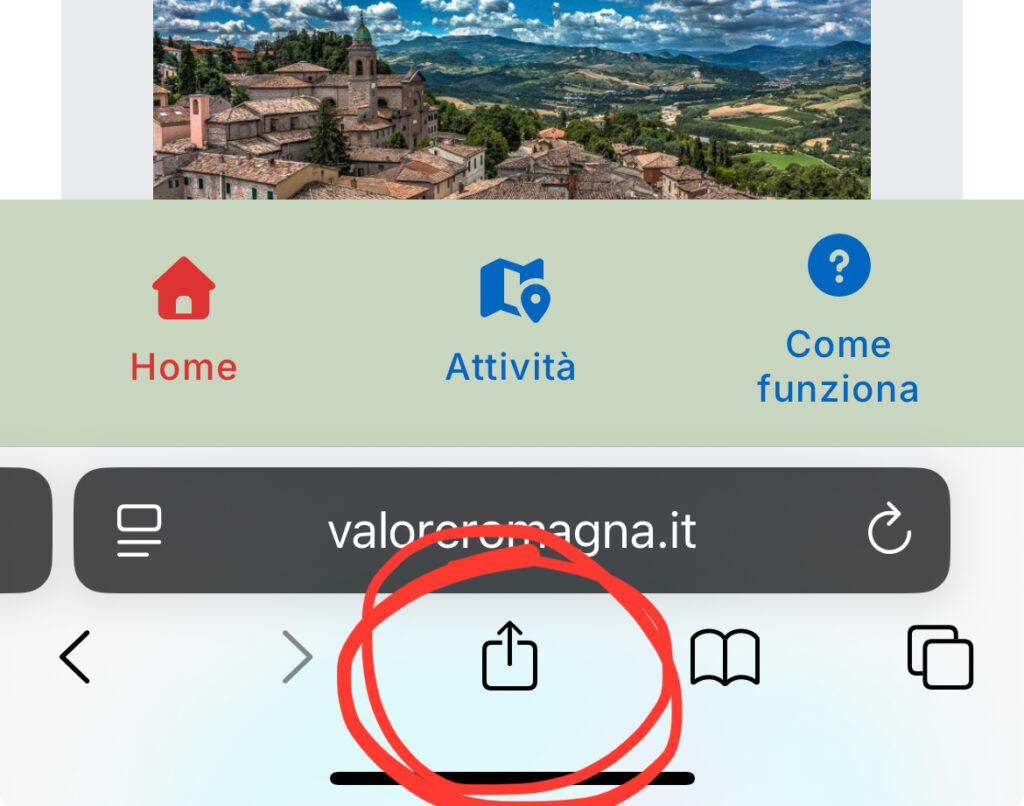Show all open tabs
Image resolution: width=1024 pixels, height=806 pixels.
click(940, 657)
